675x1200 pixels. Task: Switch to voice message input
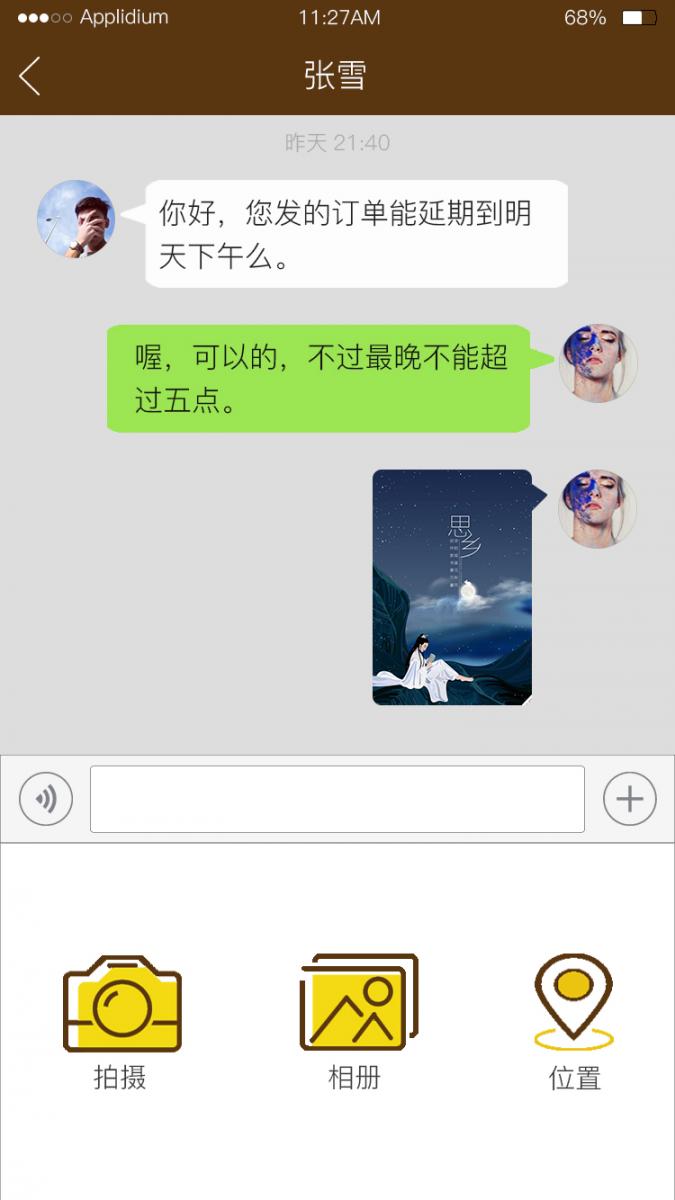click(46, 799)
